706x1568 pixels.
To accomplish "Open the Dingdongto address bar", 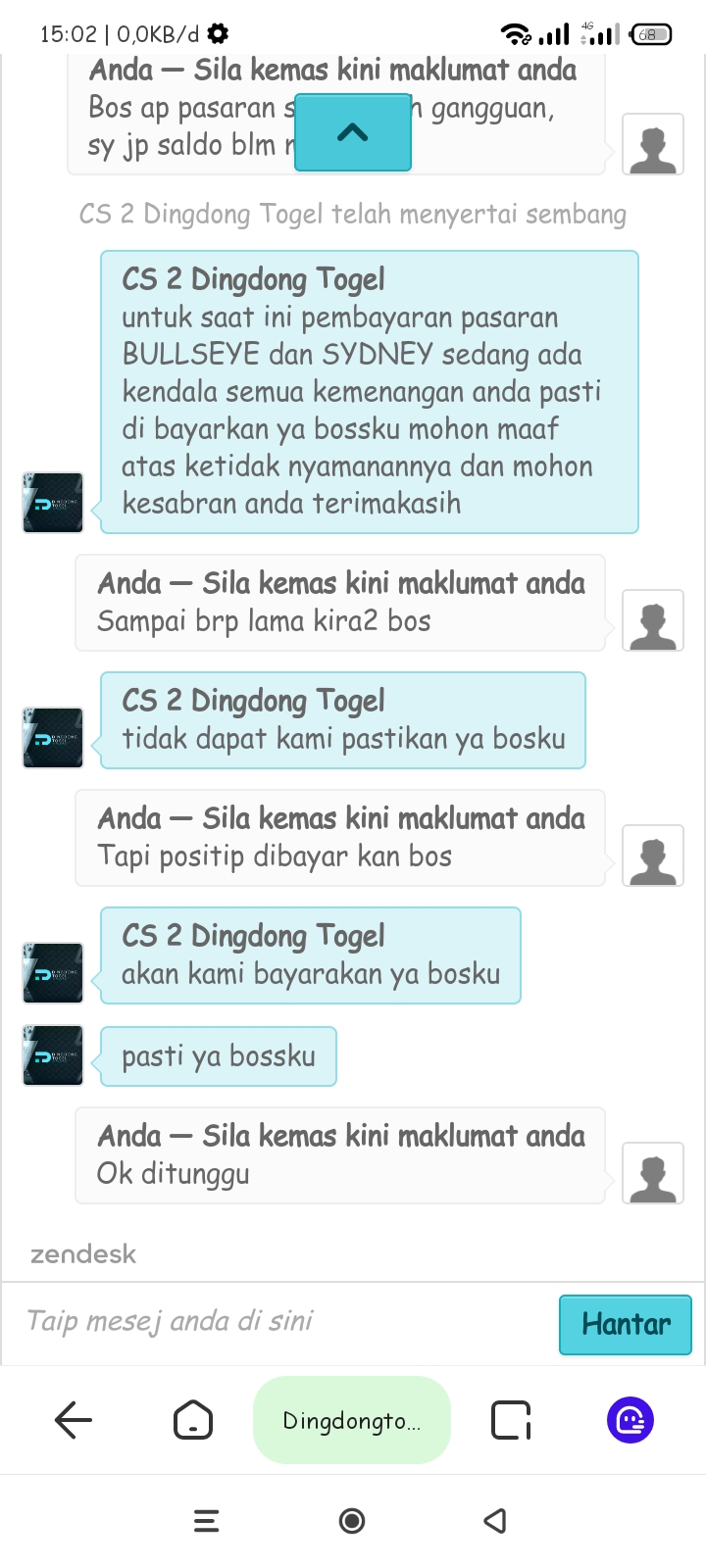I will coord(352,1420).
